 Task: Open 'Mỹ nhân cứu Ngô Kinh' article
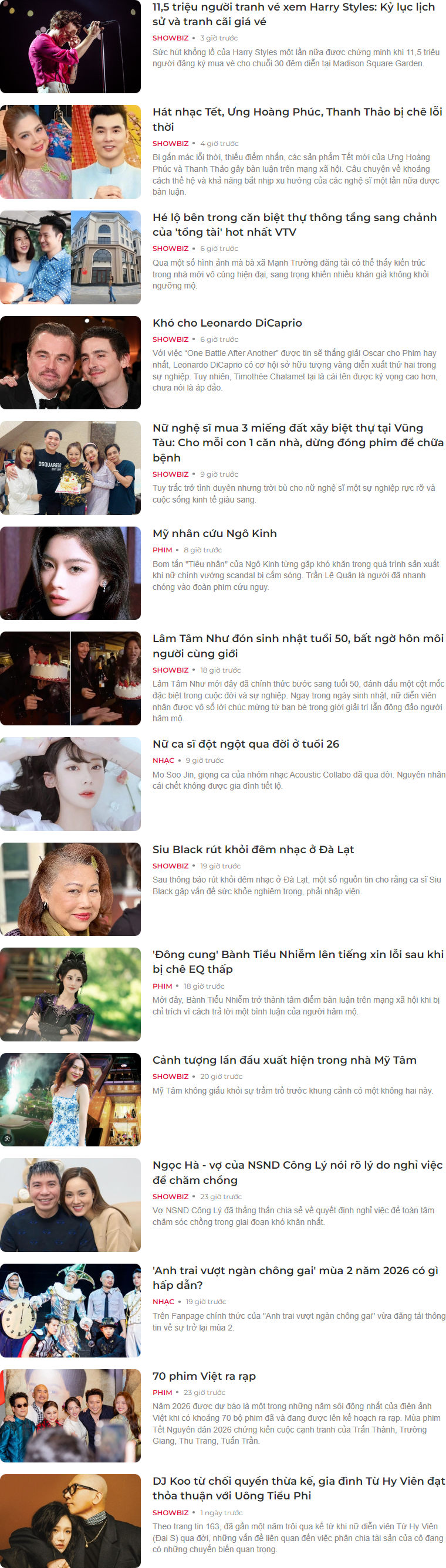tap(214, 533)
